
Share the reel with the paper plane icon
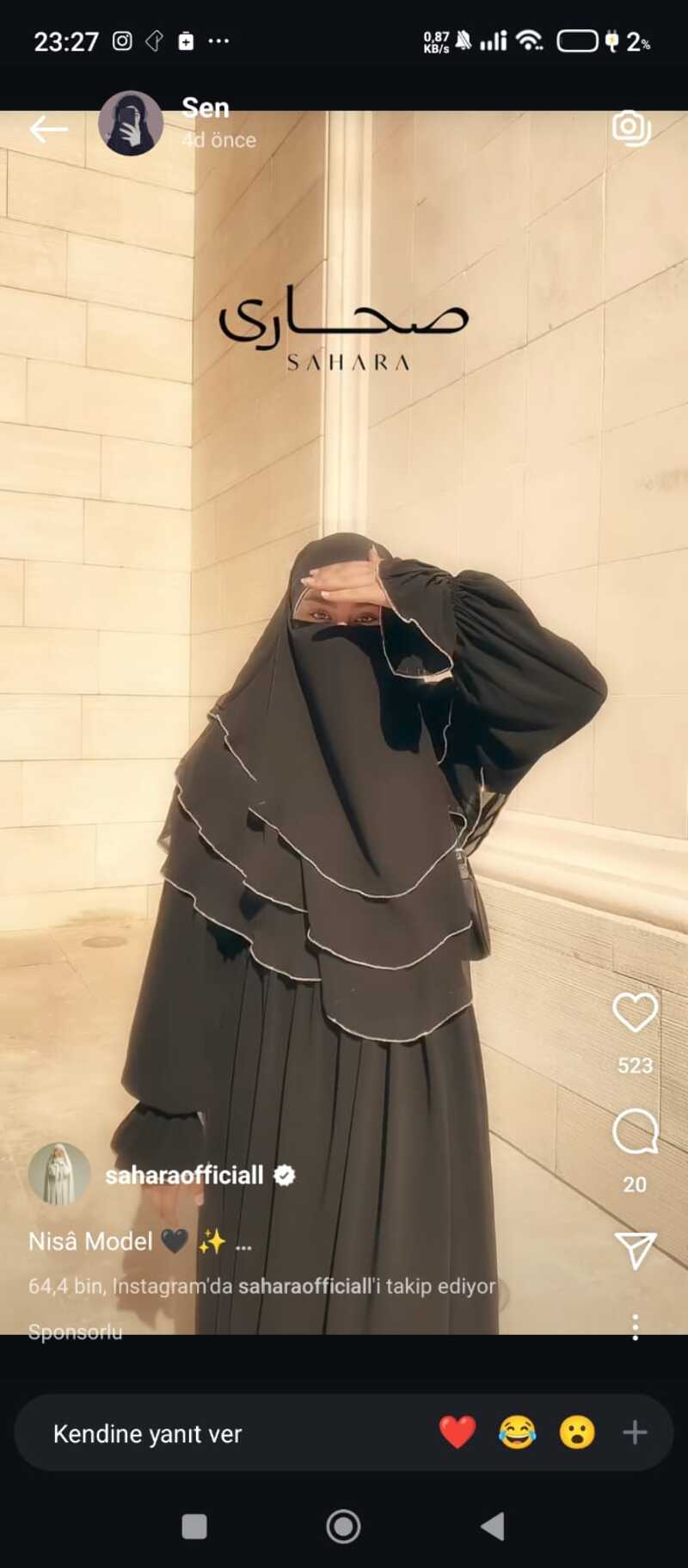(x=636, y=1250)
